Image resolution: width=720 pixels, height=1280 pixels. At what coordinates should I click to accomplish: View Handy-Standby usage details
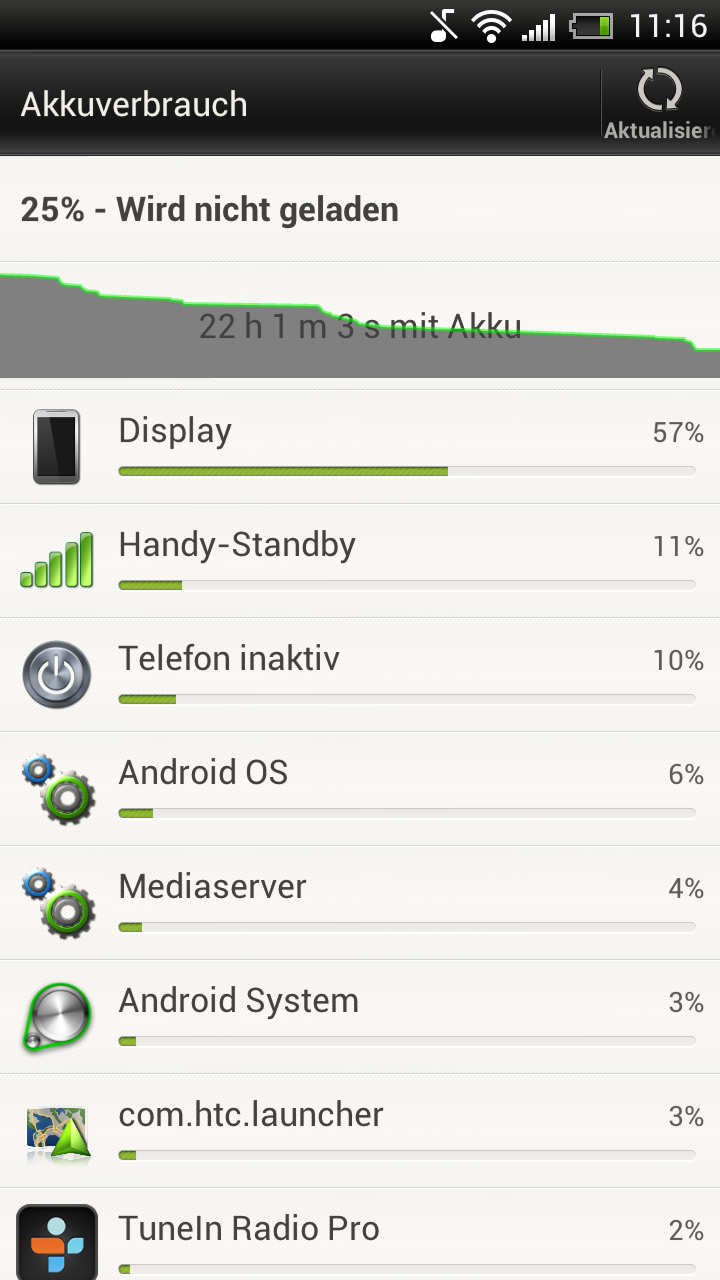[360, 561]
